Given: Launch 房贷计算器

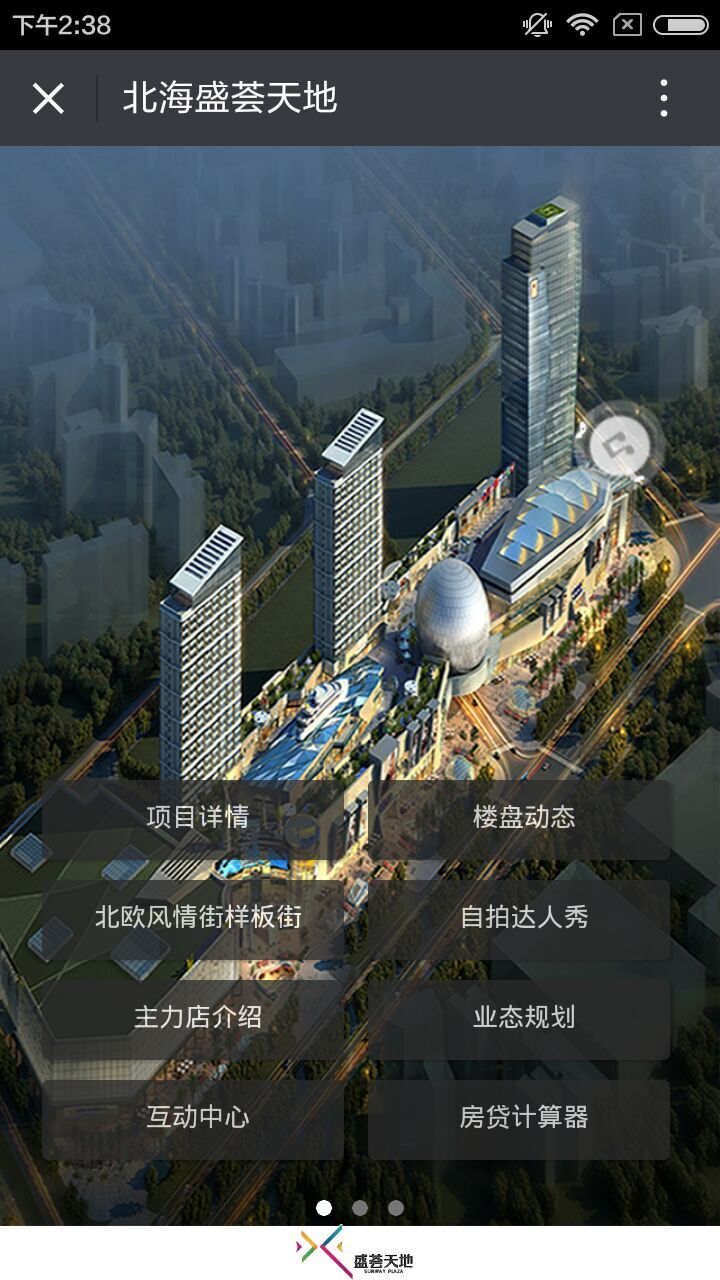Looking at the screenshot, I should tap(523, 1118).
